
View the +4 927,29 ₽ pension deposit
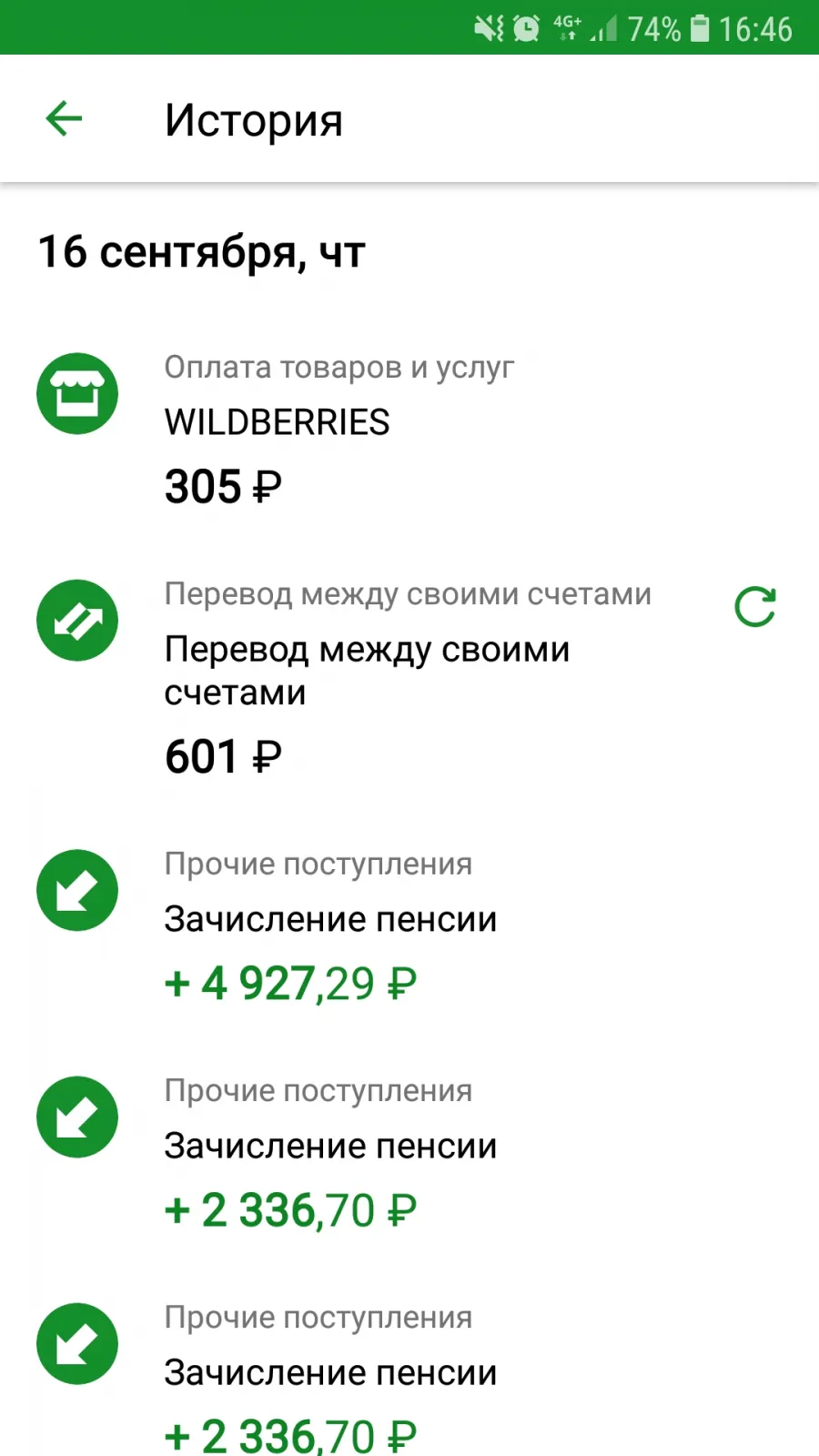(409, 926)
